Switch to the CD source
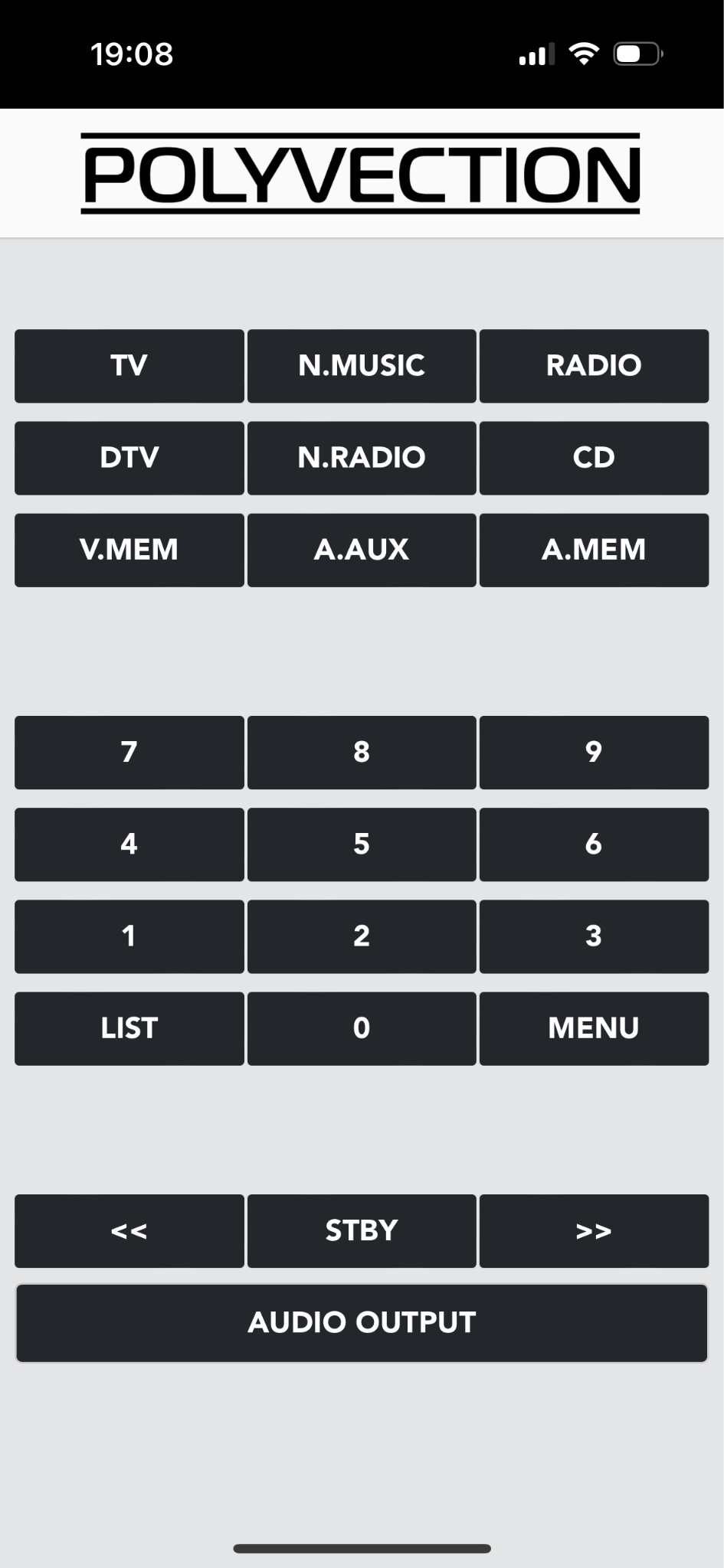Image resolution: width=724 pixels, height=1568 pixels. [x=594, y=458]
